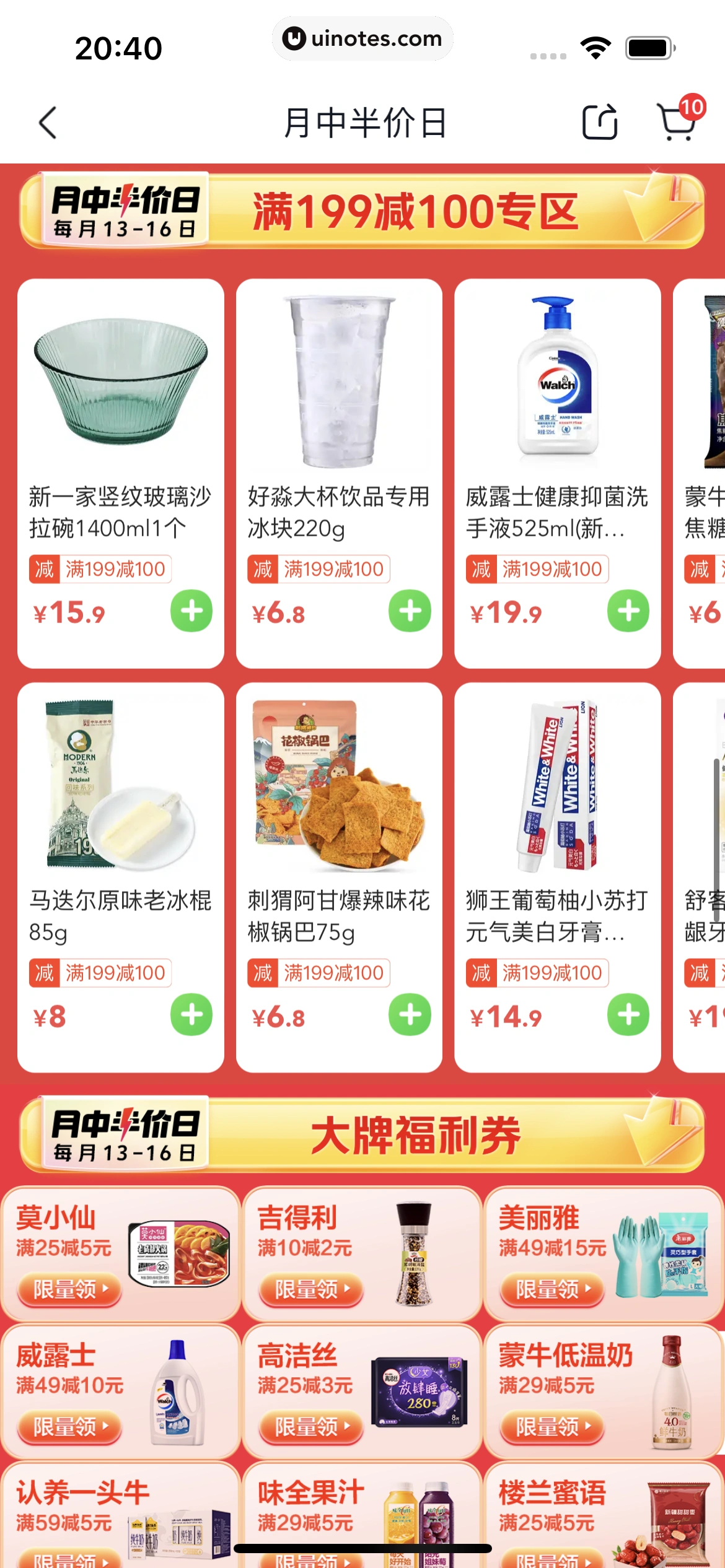Add 狮王葡萄柚小苏打牙膏 to cart
Screen dimensions: 725x1568
click(628, 1015)
